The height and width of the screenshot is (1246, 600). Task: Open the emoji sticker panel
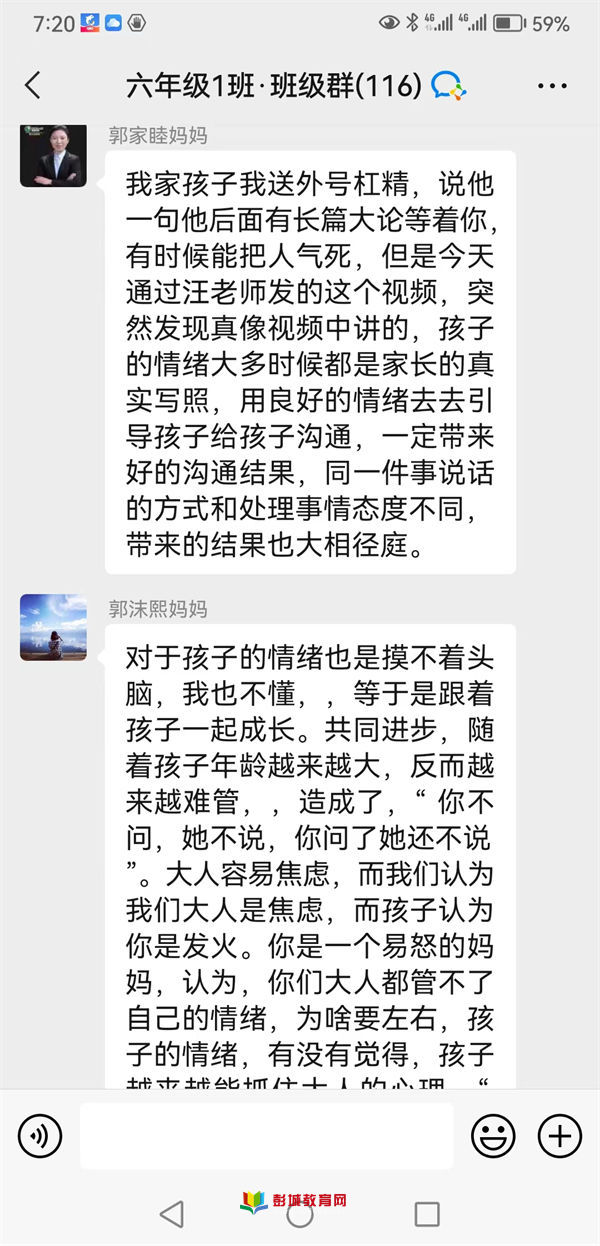click(x=493, y=1136)
